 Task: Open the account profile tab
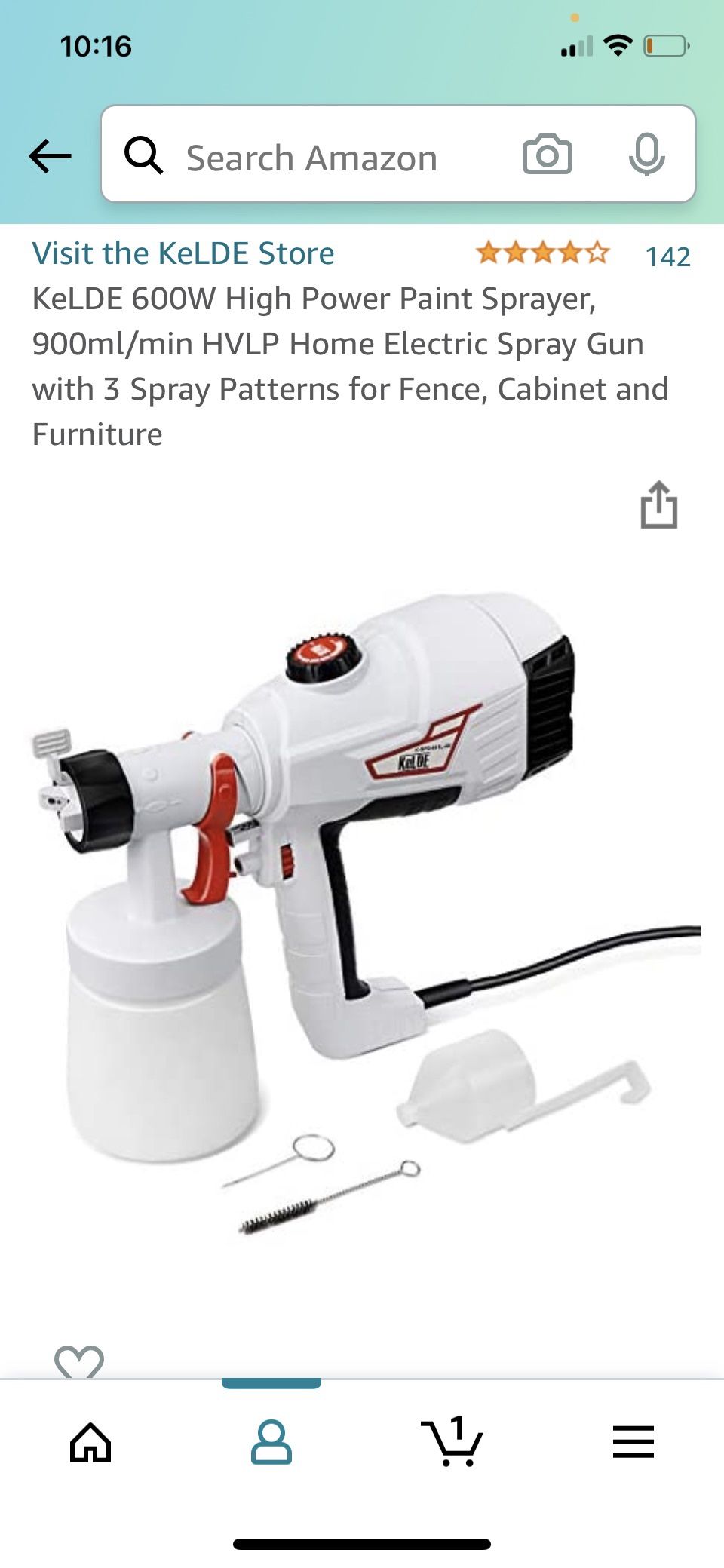point(271,1442)
